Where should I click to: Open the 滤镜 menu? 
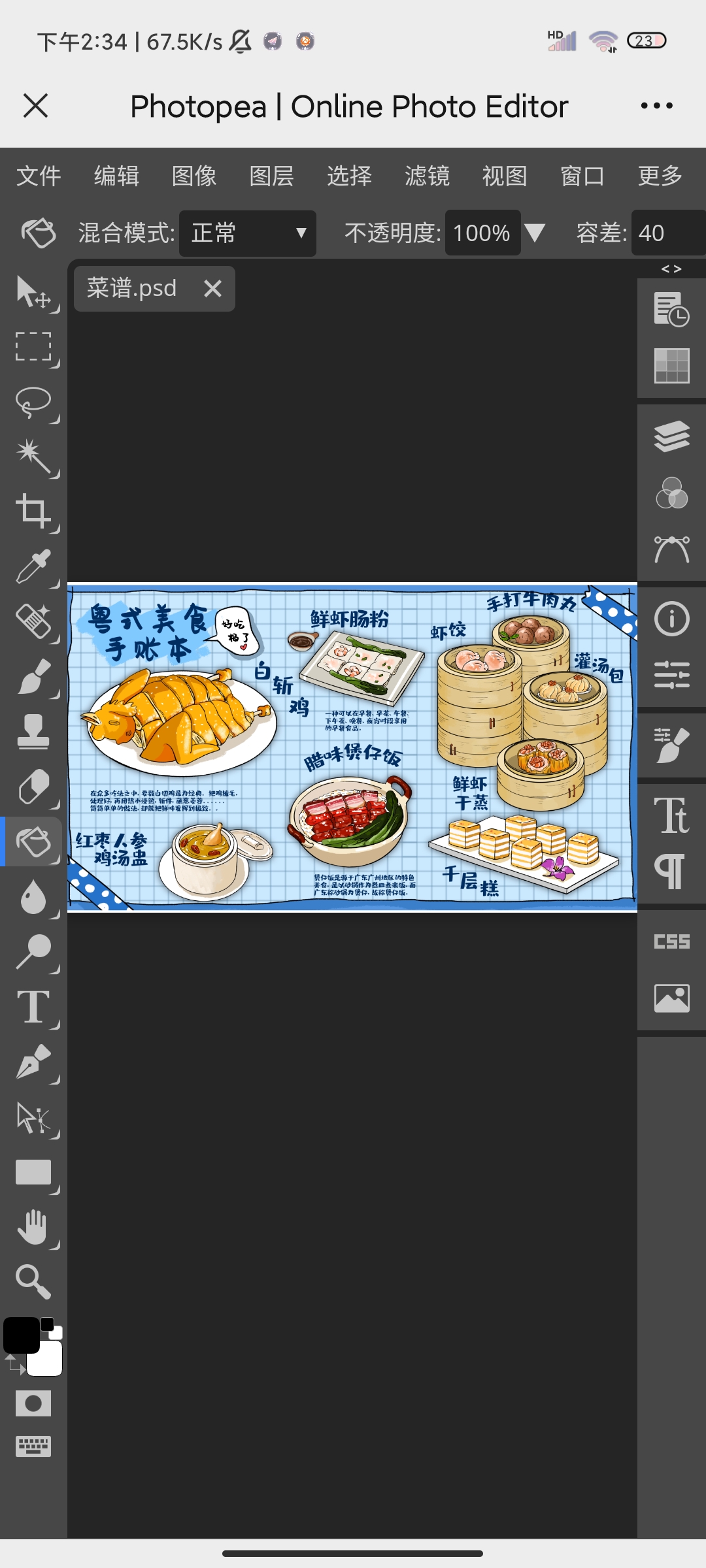tap(427, 176)
